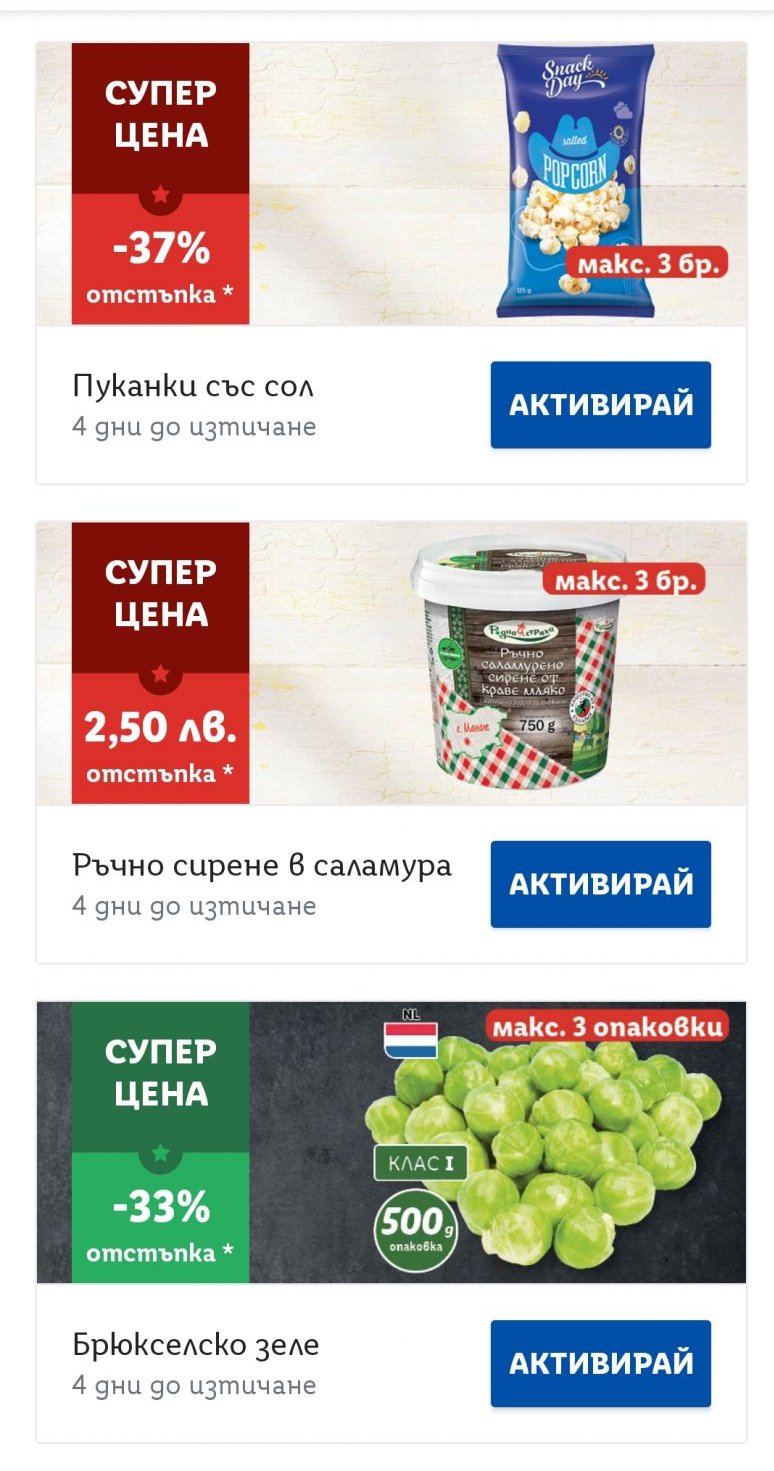The width and height of the screenshot is (774, 1471).
Task: Activate the Брюкселско зеле coupon
Action: (600, 1363)
